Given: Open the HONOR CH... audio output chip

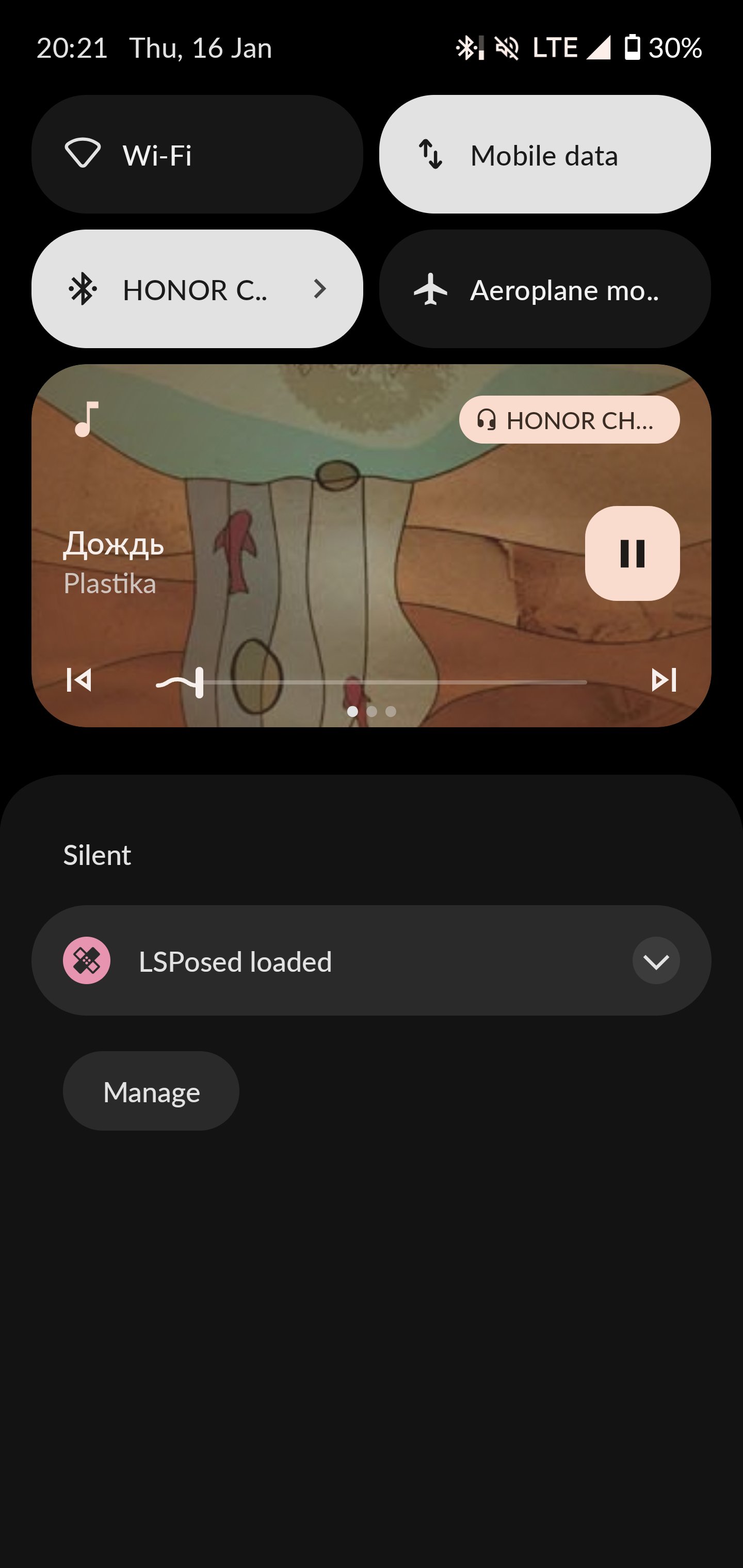Looking at the screenshot, I should pyautogui.click(x=569, y=420).
